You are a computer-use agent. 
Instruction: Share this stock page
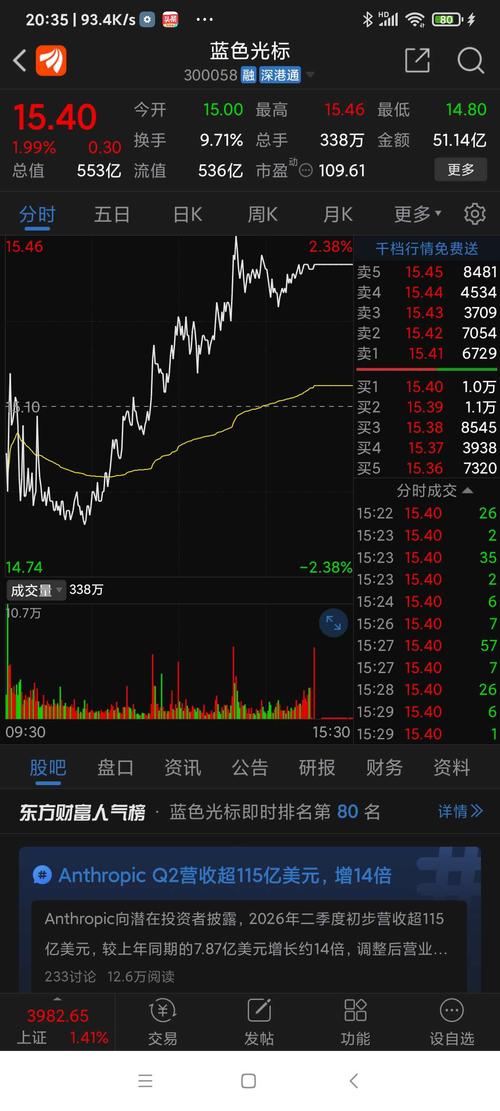point(417,60)
